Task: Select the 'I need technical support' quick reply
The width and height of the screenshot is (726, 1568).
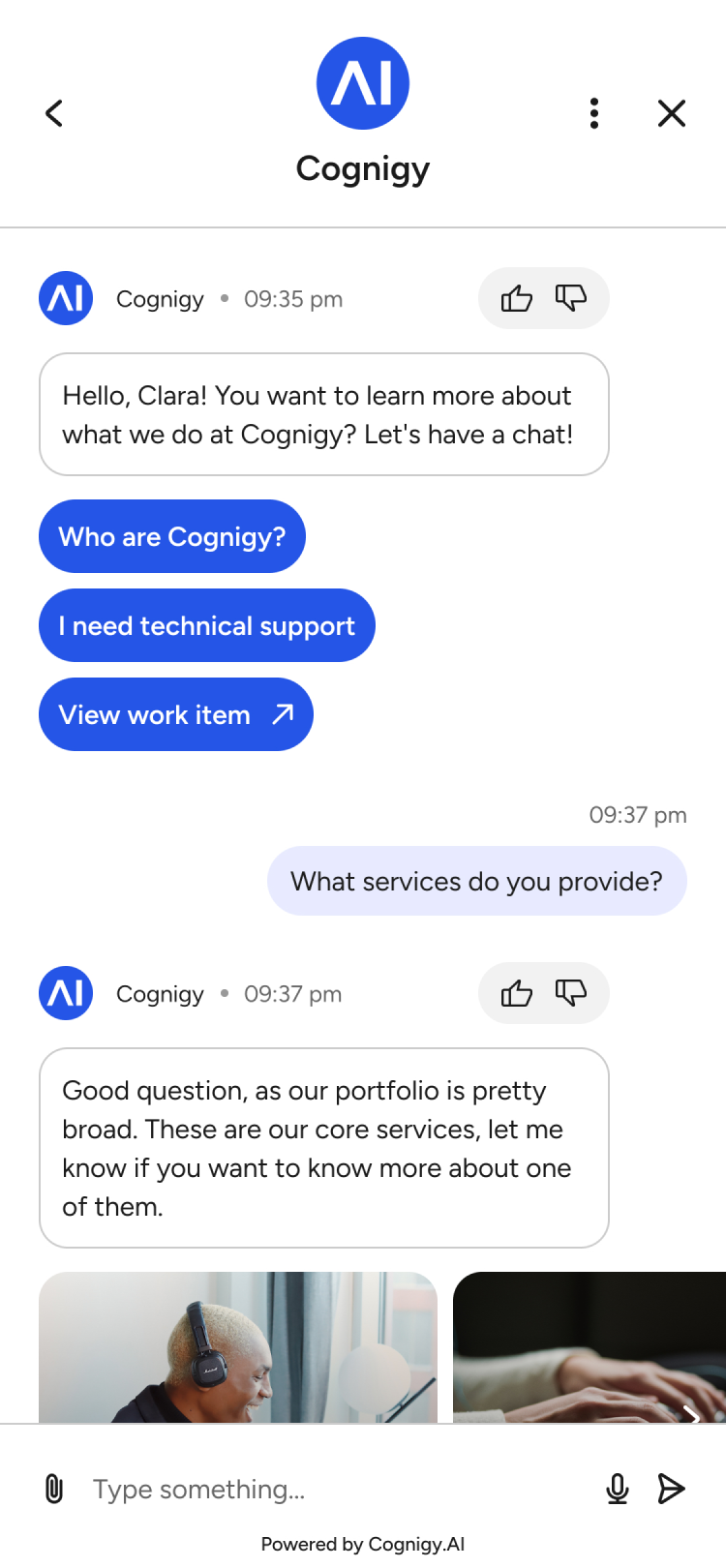Action: pyautogui.click(x=206, y=625)
